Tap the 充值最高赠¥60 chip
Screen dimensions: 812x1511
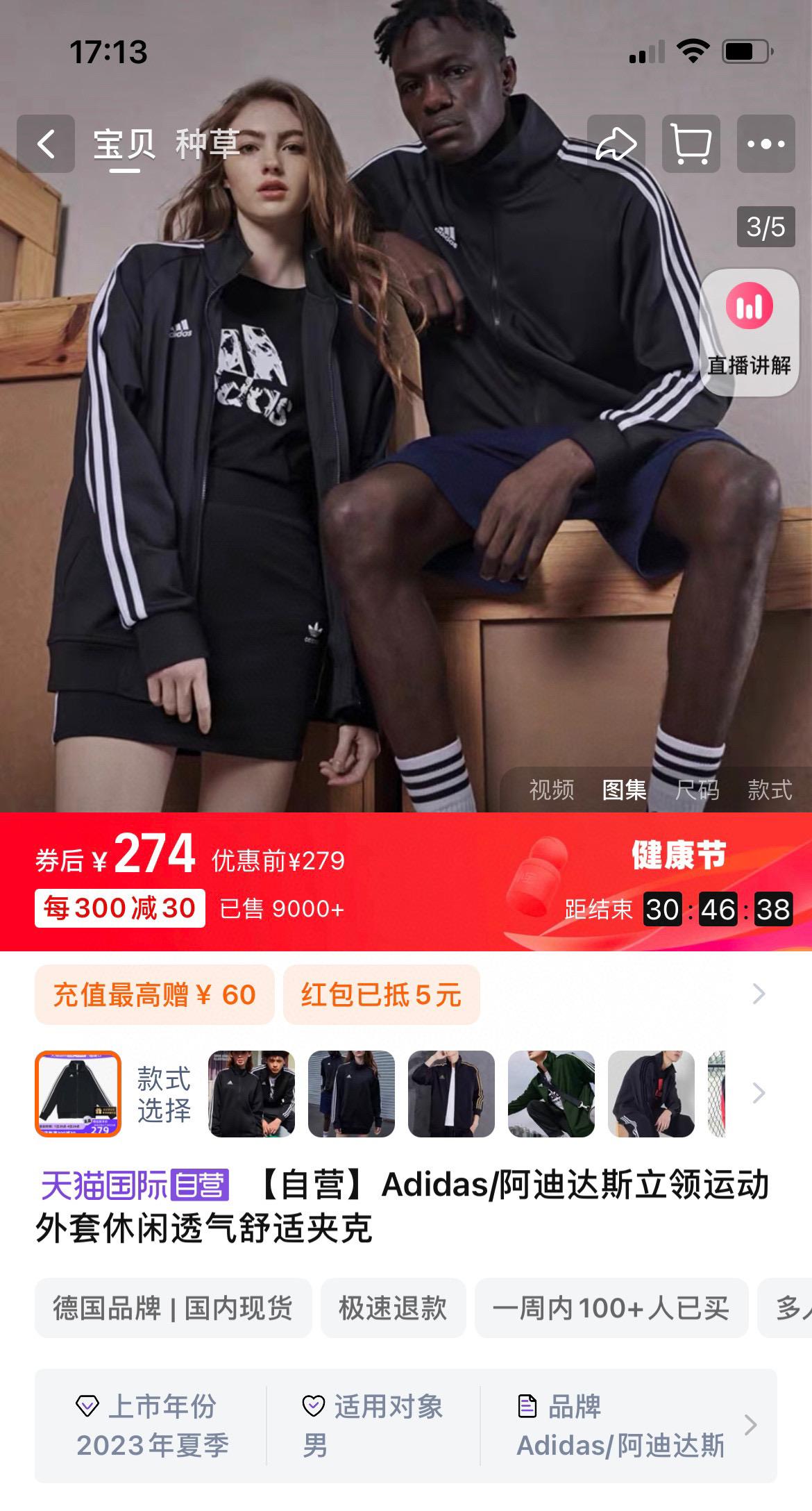[154, 994]
